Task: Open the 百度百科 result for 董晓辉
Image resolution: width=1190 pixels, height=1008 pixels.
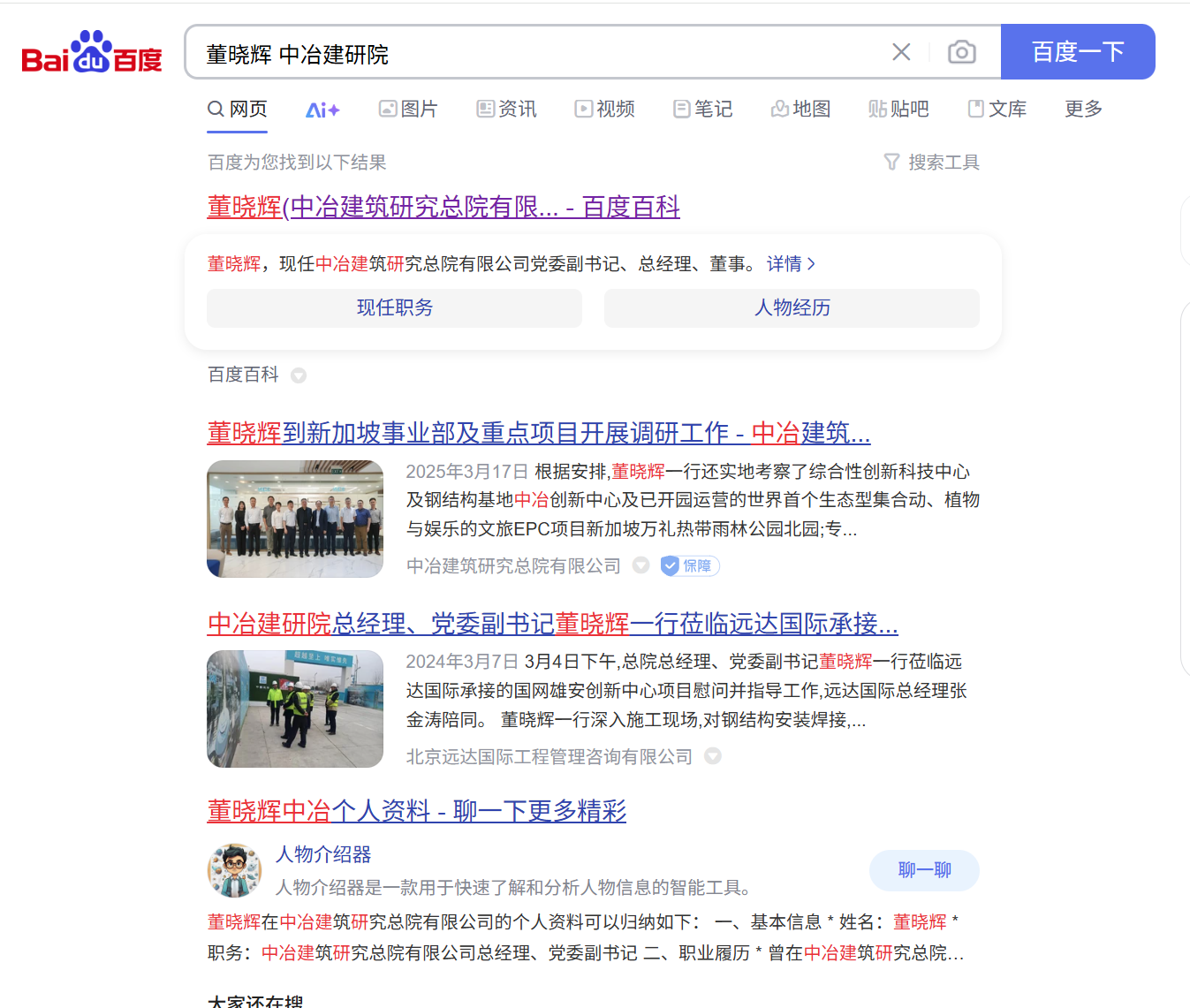Action: (443, 207)
